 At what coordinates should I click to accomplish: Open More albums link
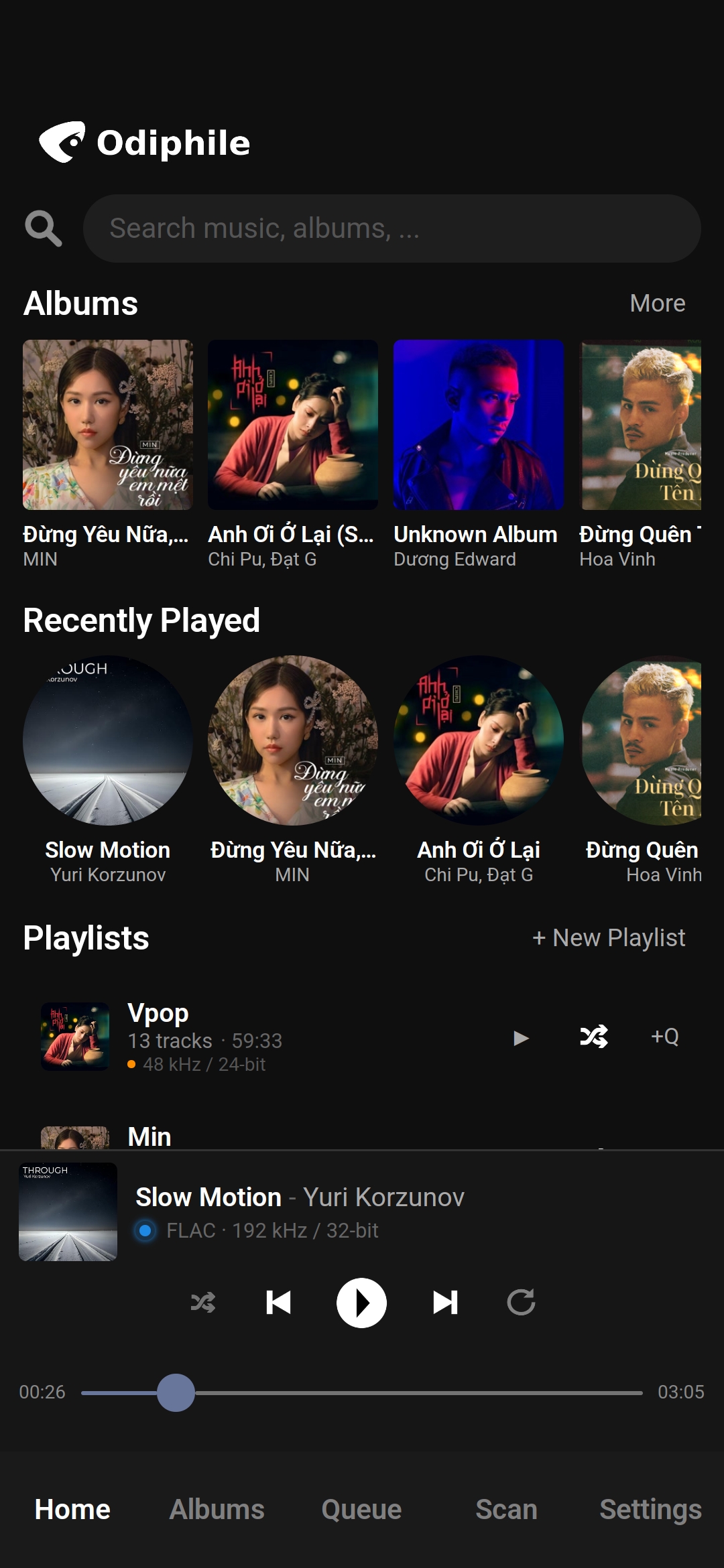point(657,304)
